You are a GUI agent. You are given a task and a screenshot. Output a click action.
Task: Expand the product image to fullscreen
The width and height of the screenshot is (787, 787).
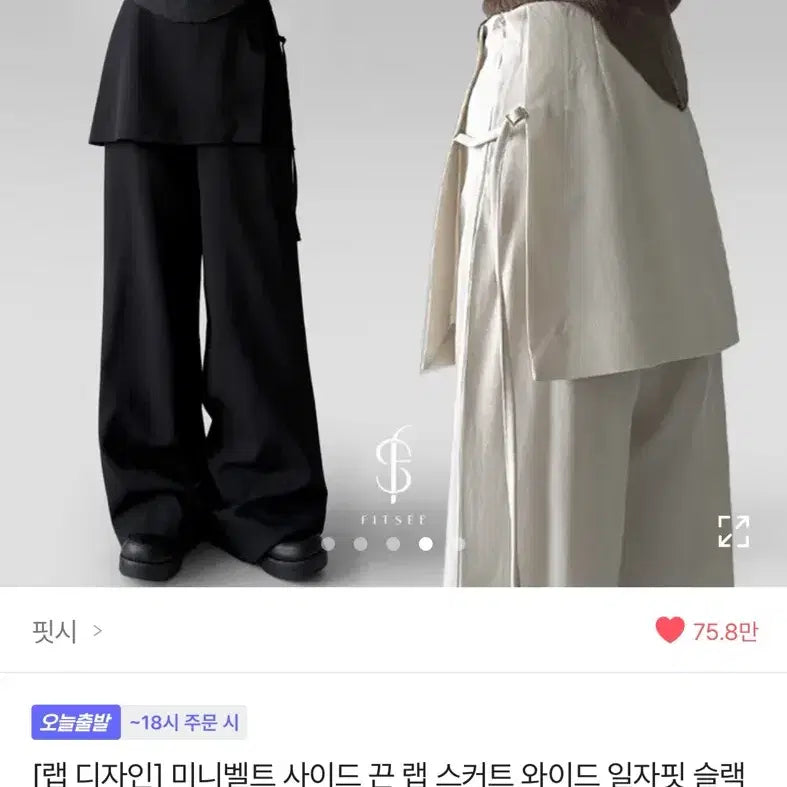[734, 531]
